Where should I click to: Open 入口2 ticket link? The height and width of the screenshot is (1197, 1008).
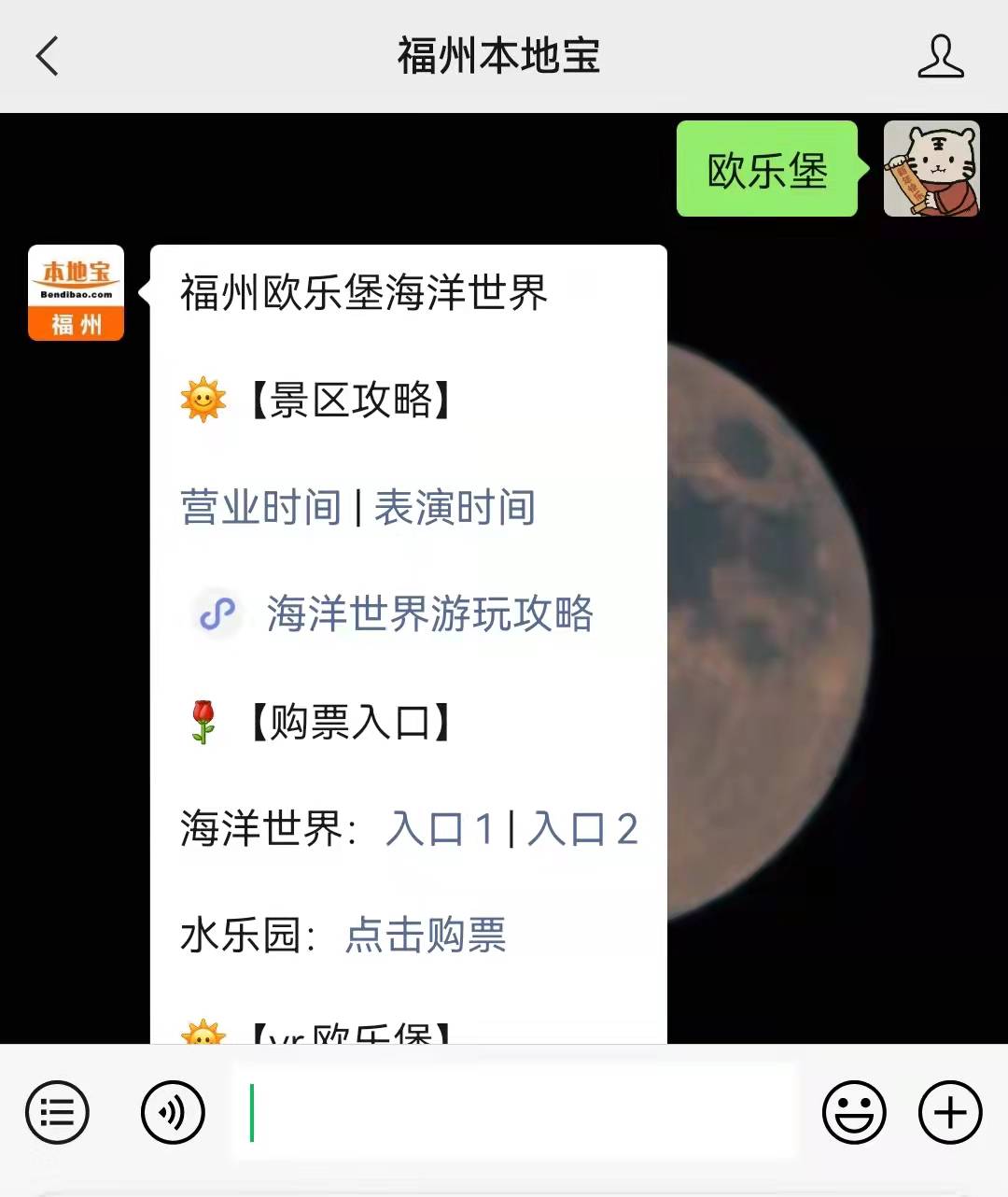coord(582,829)
